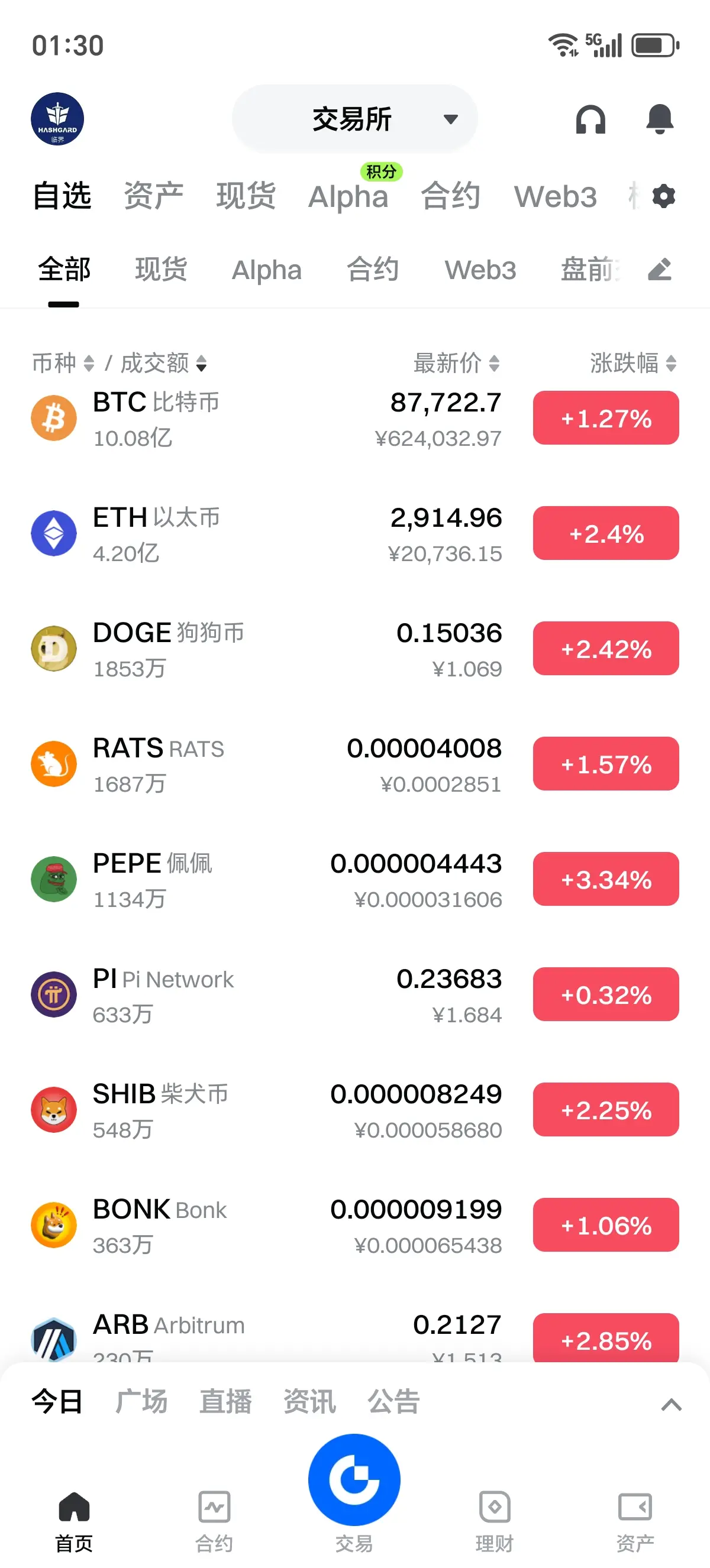Tap the +2.42% change button for DOGE
The width and height of the screenshot is (710, 1568).
tap(606, 649)
